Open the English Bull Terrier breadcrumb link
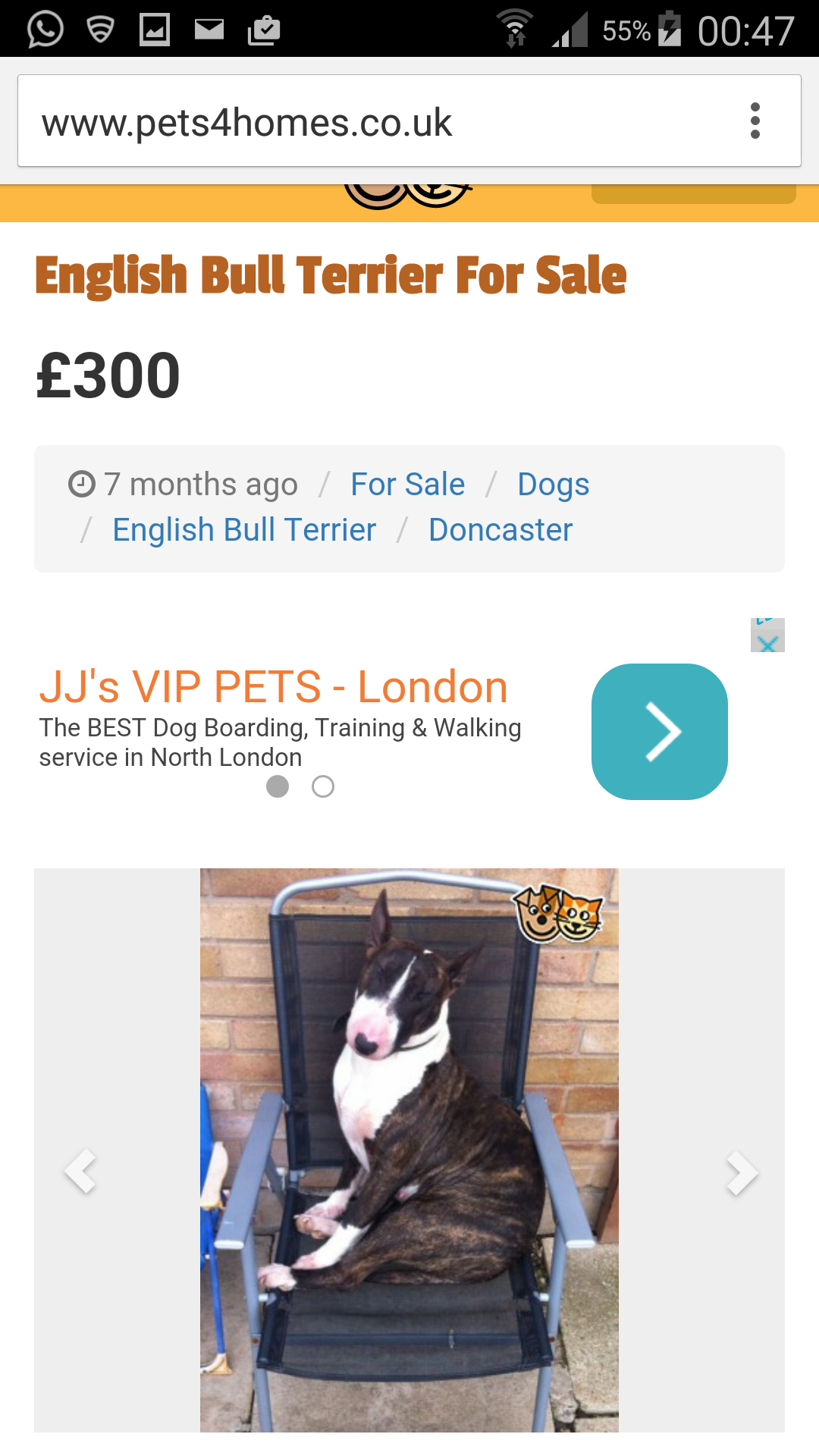Screen dimensions: 819x1456 [x=244, y=530]
